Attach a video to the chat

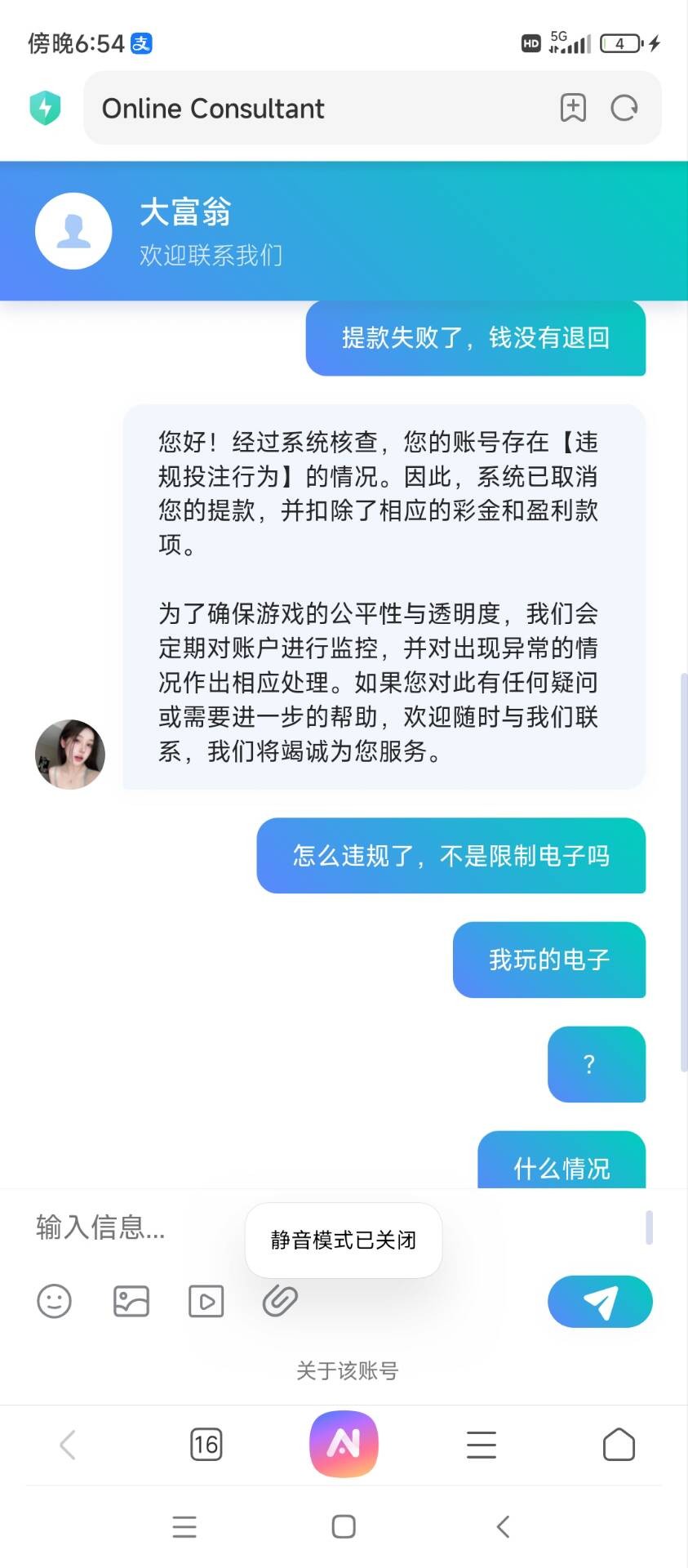pos(206,1301)
